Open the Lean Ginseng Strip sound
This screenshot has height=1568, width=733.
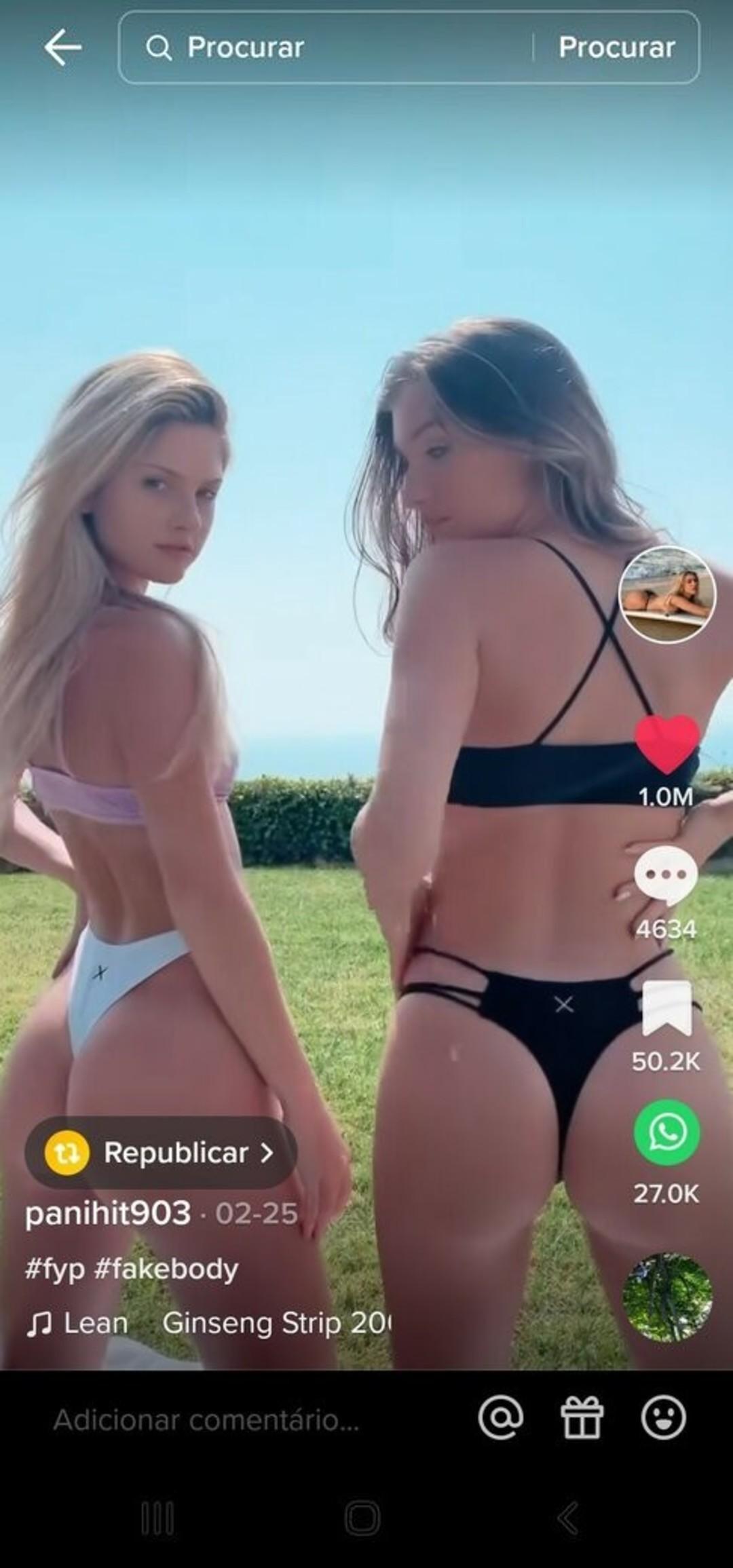tap(210, 1323)
